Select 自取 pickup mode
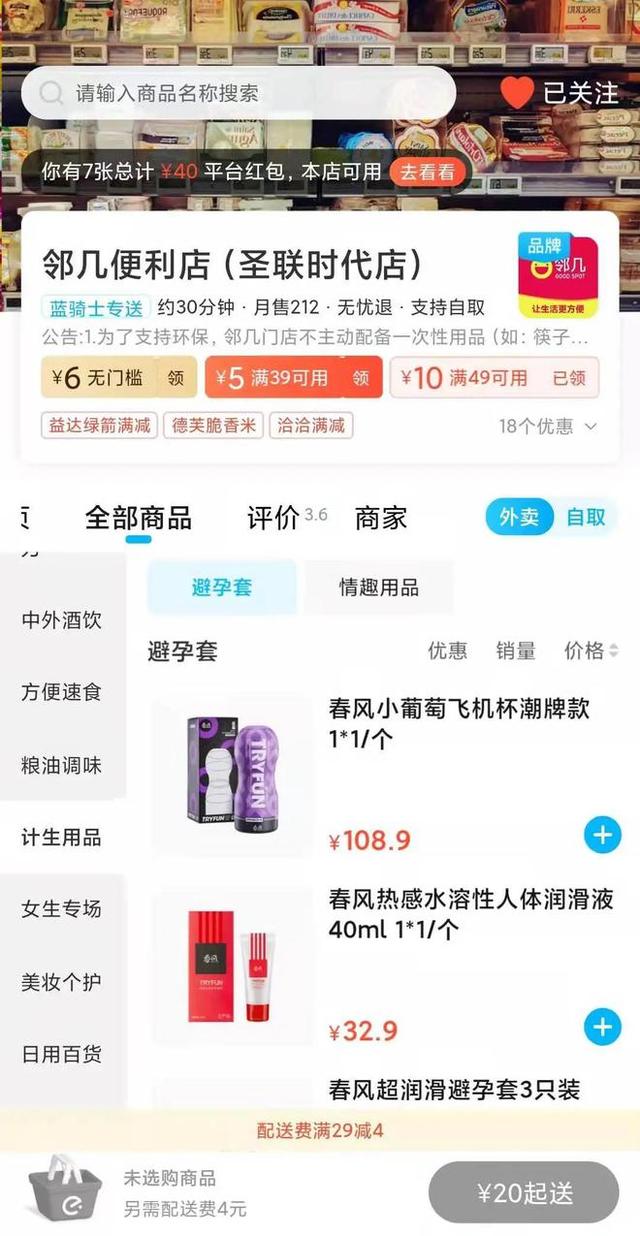 586,517
